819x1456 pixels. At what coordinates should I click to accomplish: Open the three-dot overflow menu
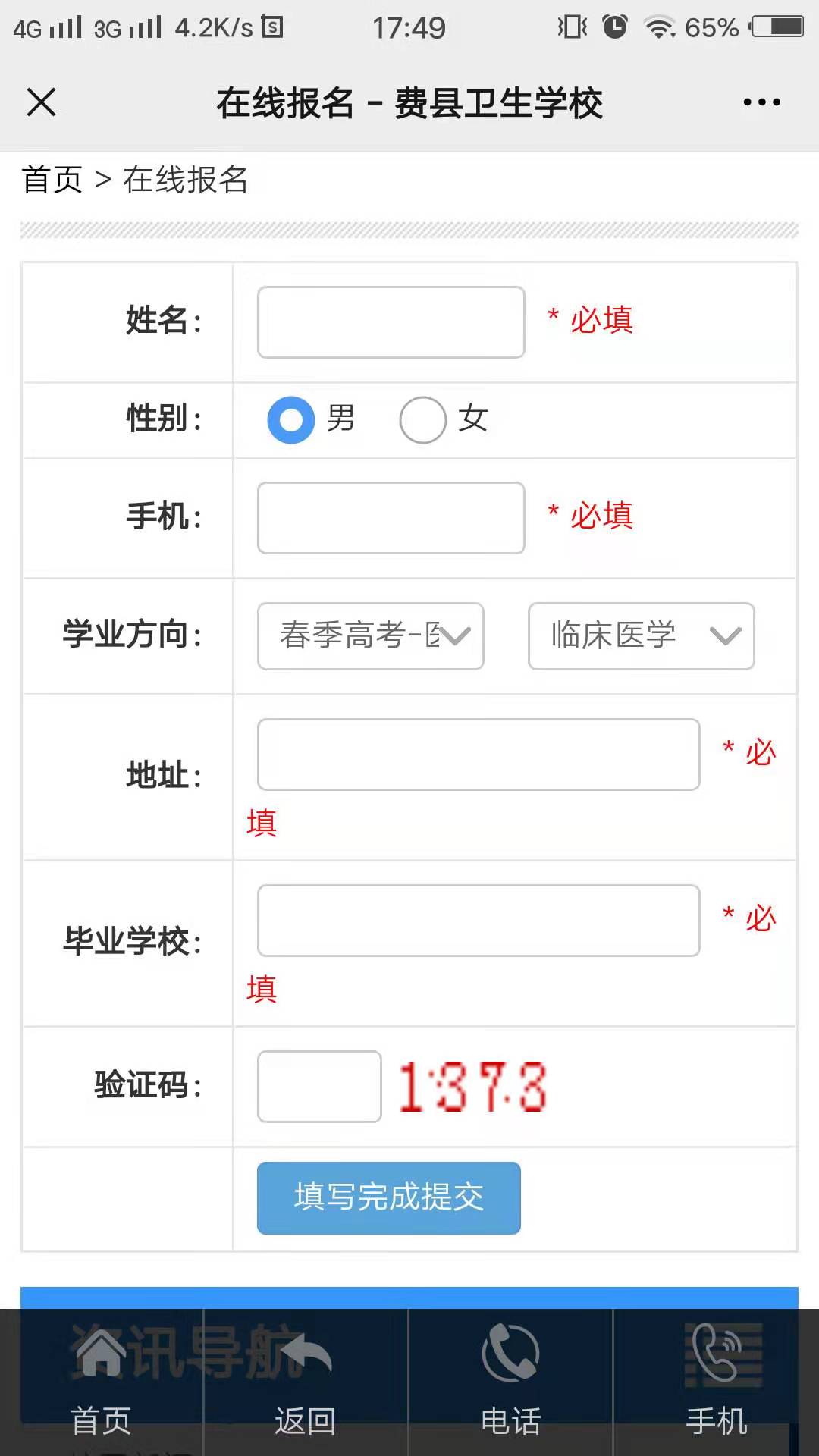click(761, 102)
